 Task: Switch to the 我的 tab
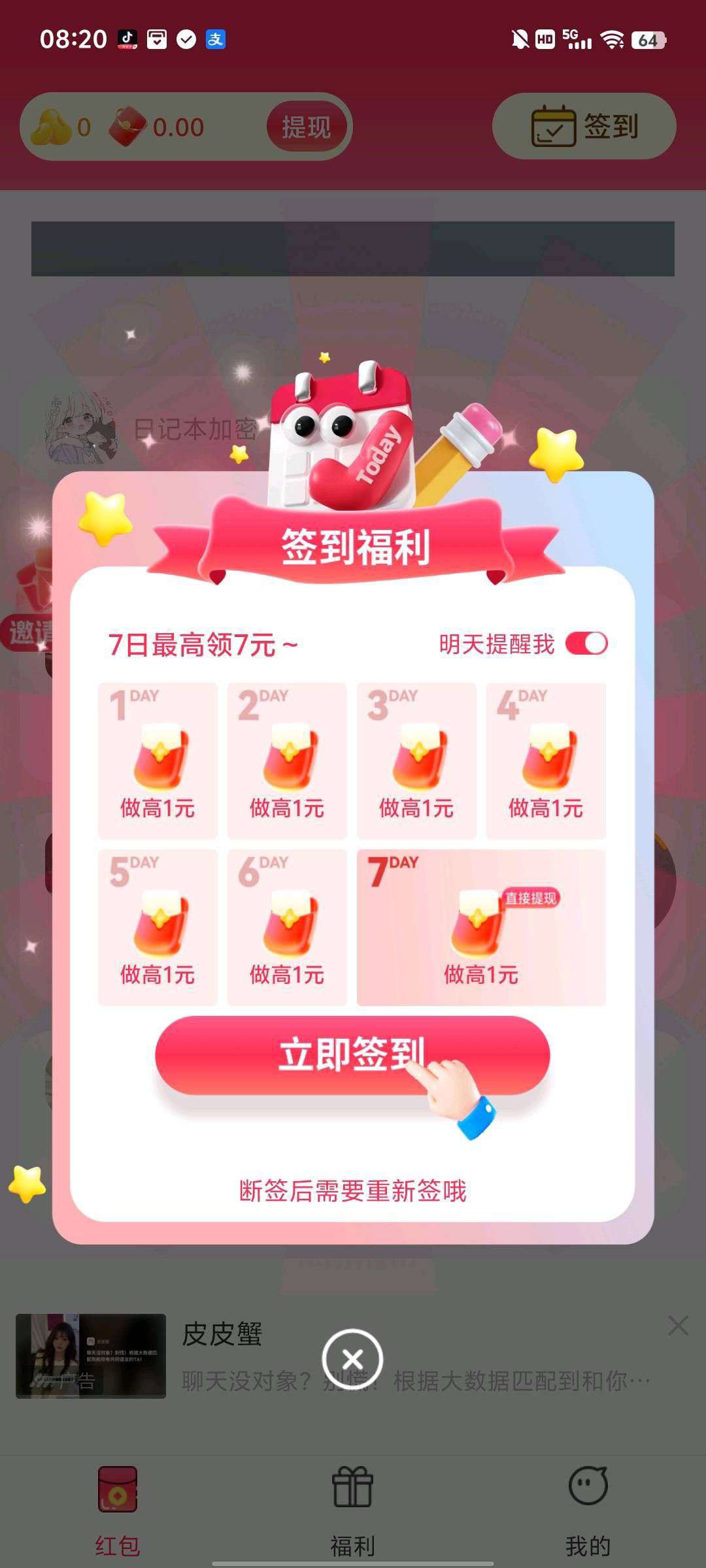(588, 1506)
